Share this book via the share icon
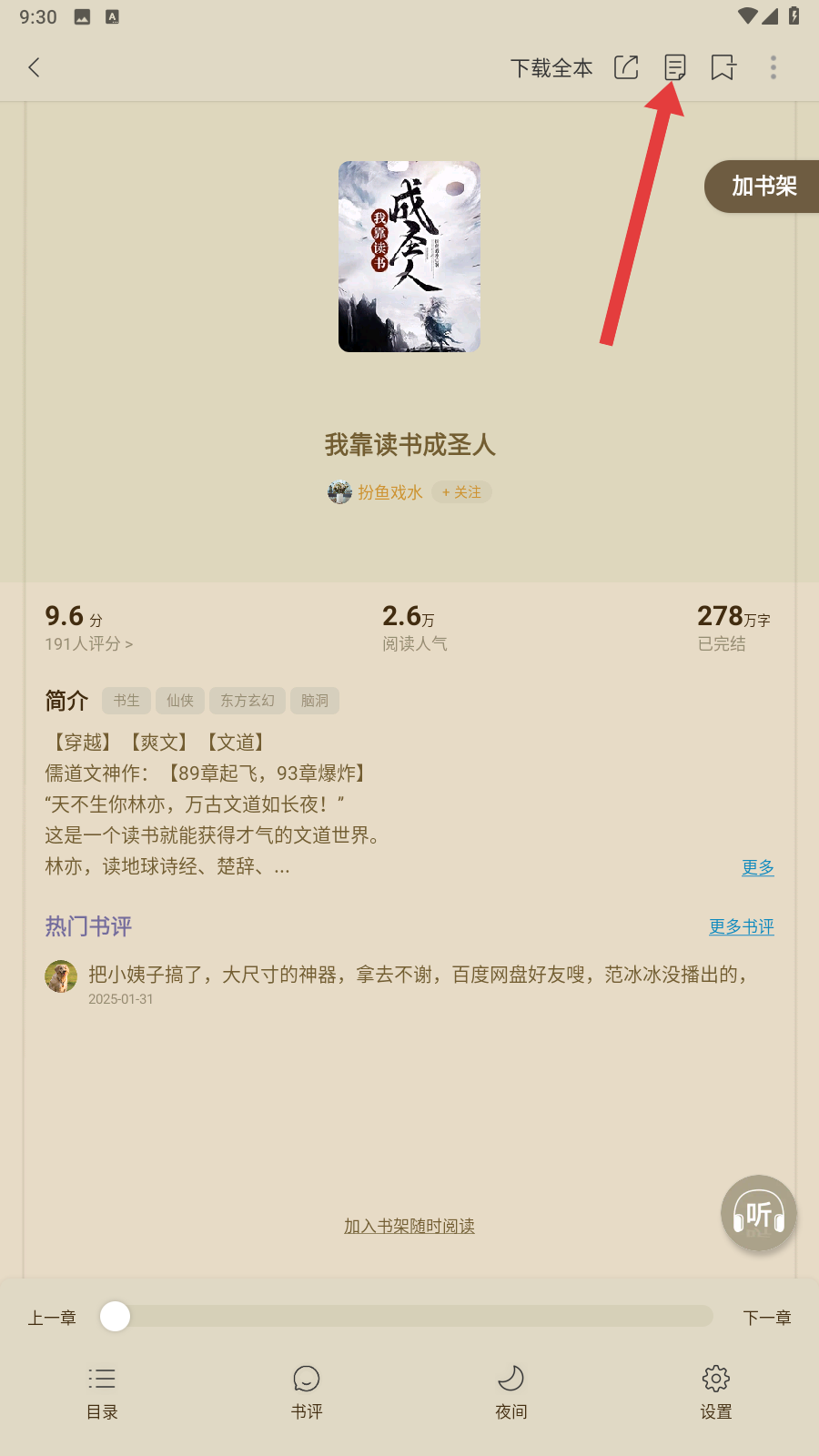The width and height of the screenshot is (819, 1456). (x=626, y=67)
